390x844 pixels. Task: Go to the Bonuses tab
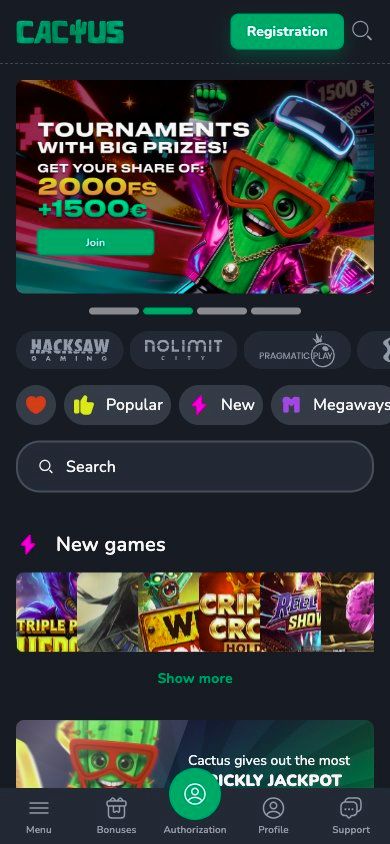pyautogui.click(x=116, y=817)
